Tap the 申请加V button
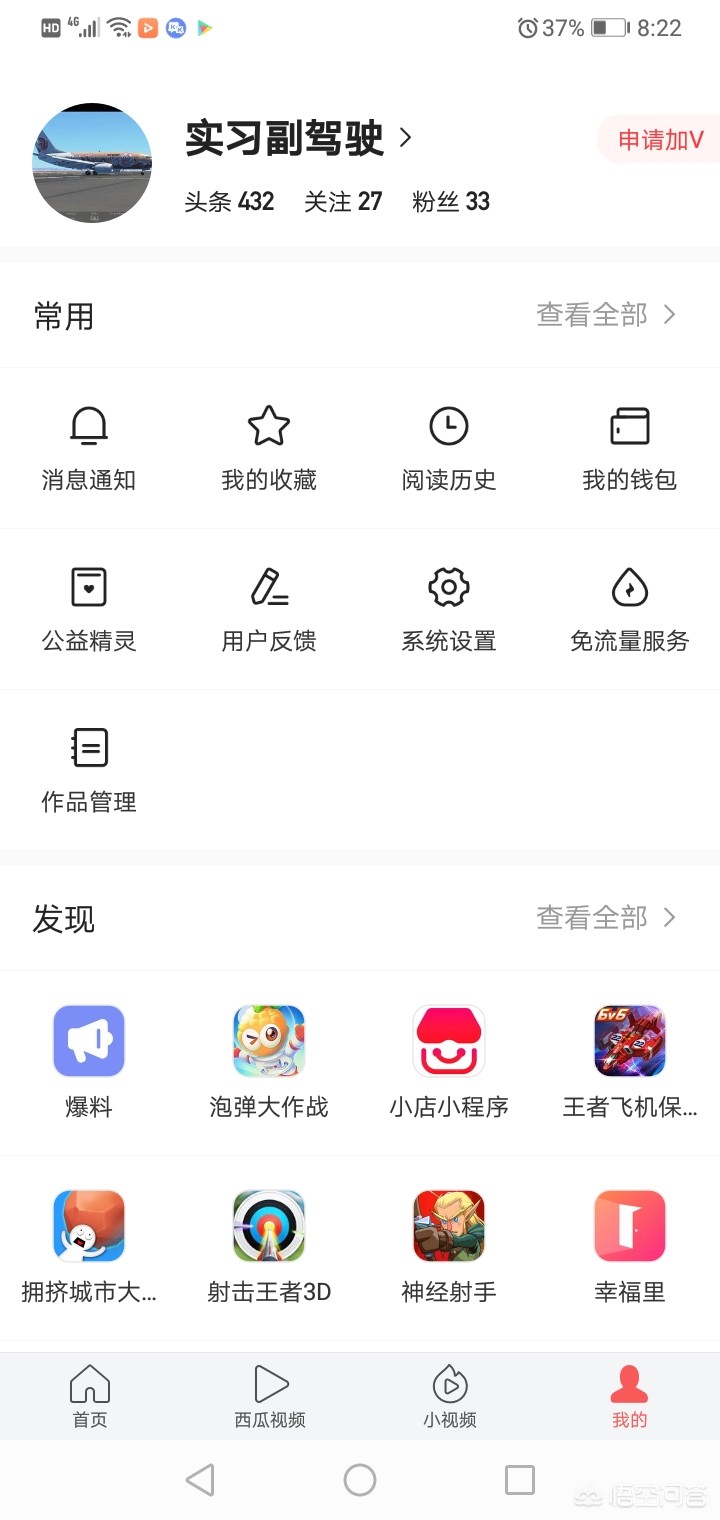Screen dimensions: 720x1520 point(660,140)
